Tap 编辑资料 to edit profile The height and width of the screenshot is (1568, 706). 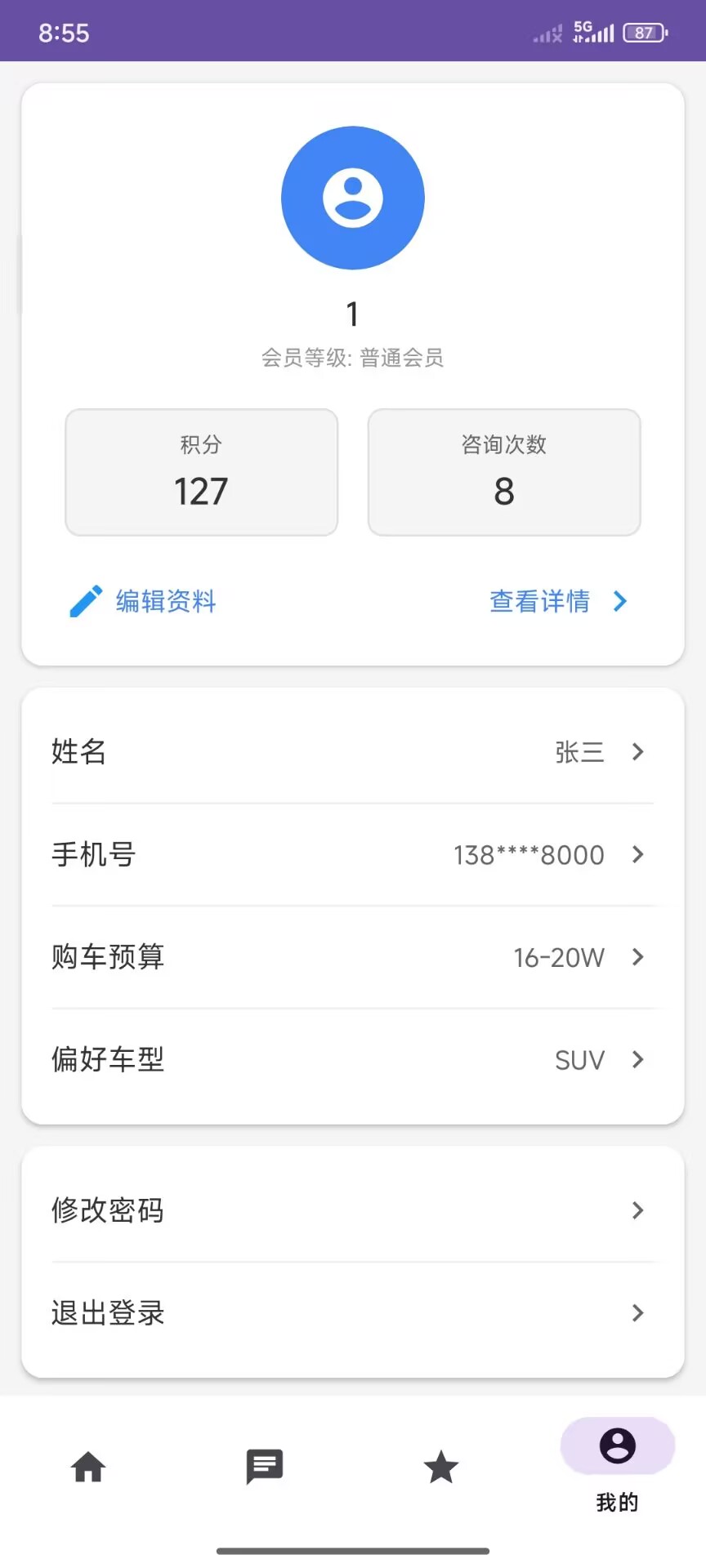click(144, 602)
